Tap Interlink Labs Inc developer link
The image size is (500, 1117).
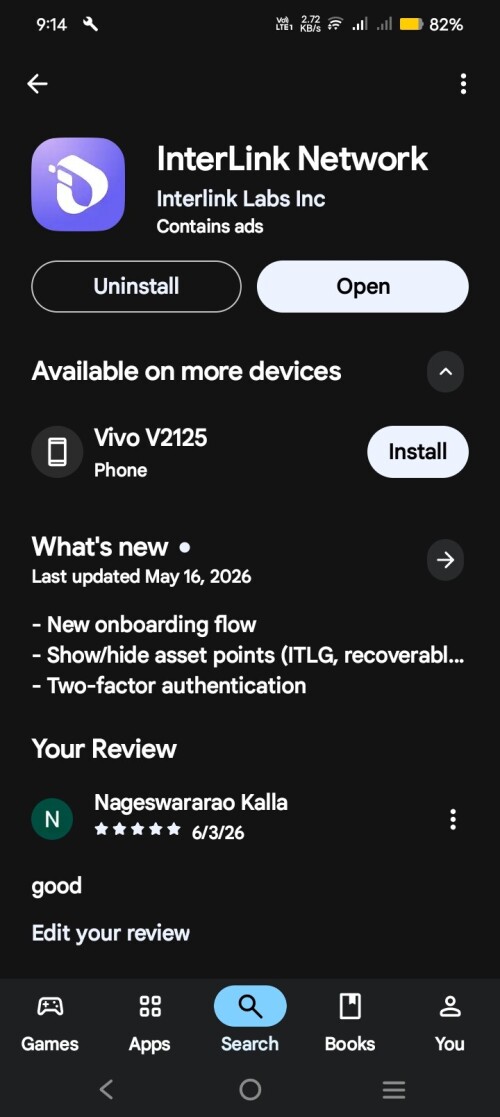(241, 199)
